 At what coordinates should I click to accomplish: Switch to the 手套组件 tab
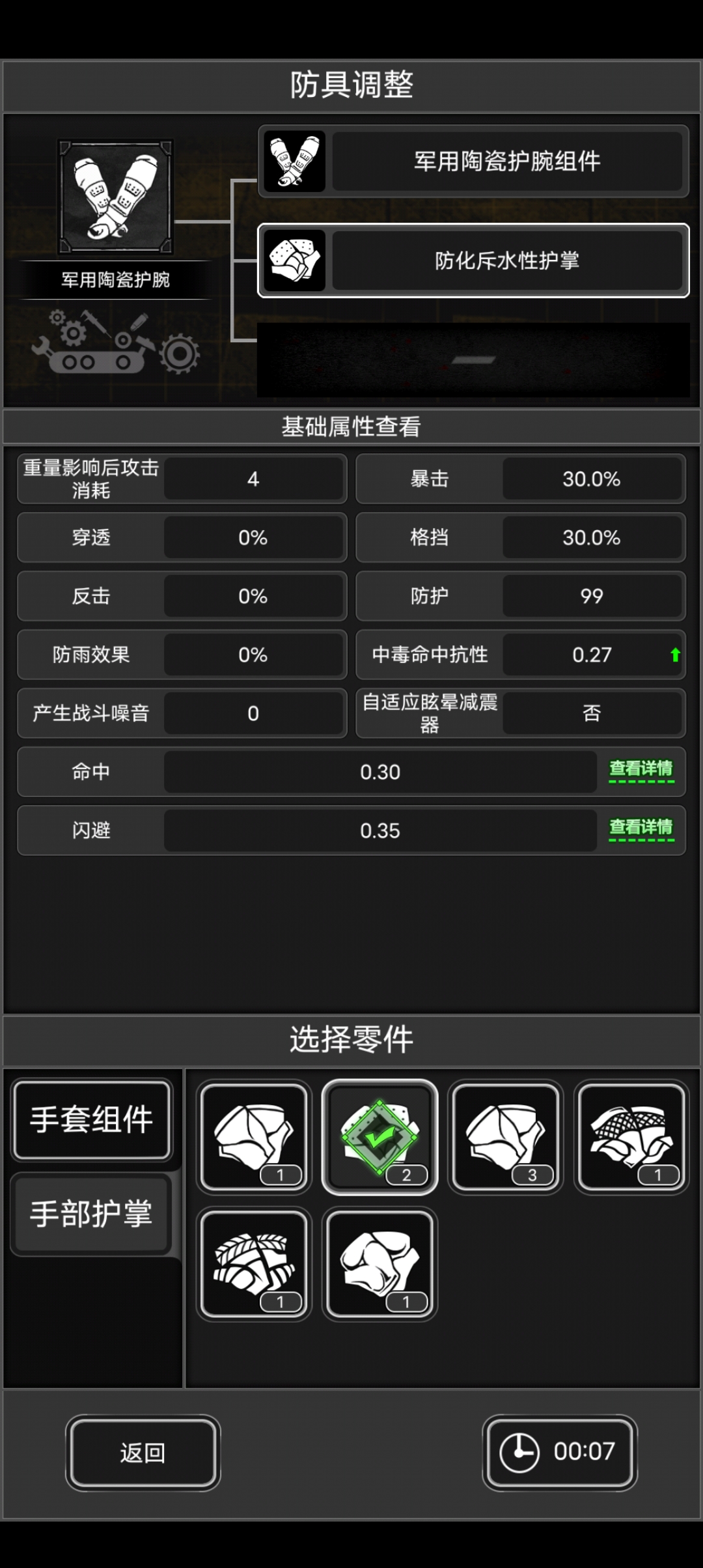[x=92, y=1120]
